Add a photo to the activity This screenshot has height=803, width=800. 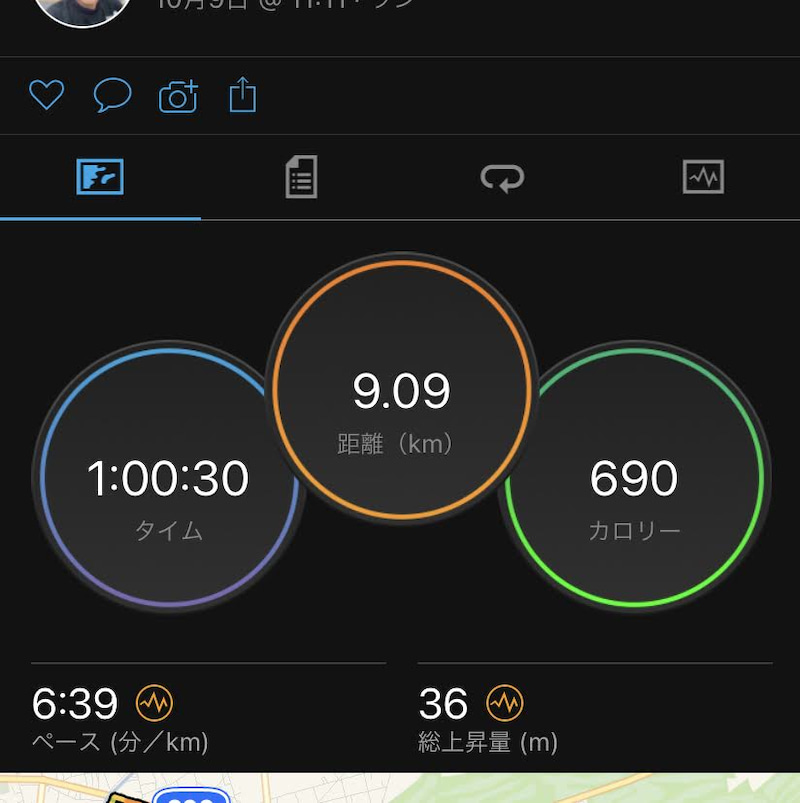[178, 97]
